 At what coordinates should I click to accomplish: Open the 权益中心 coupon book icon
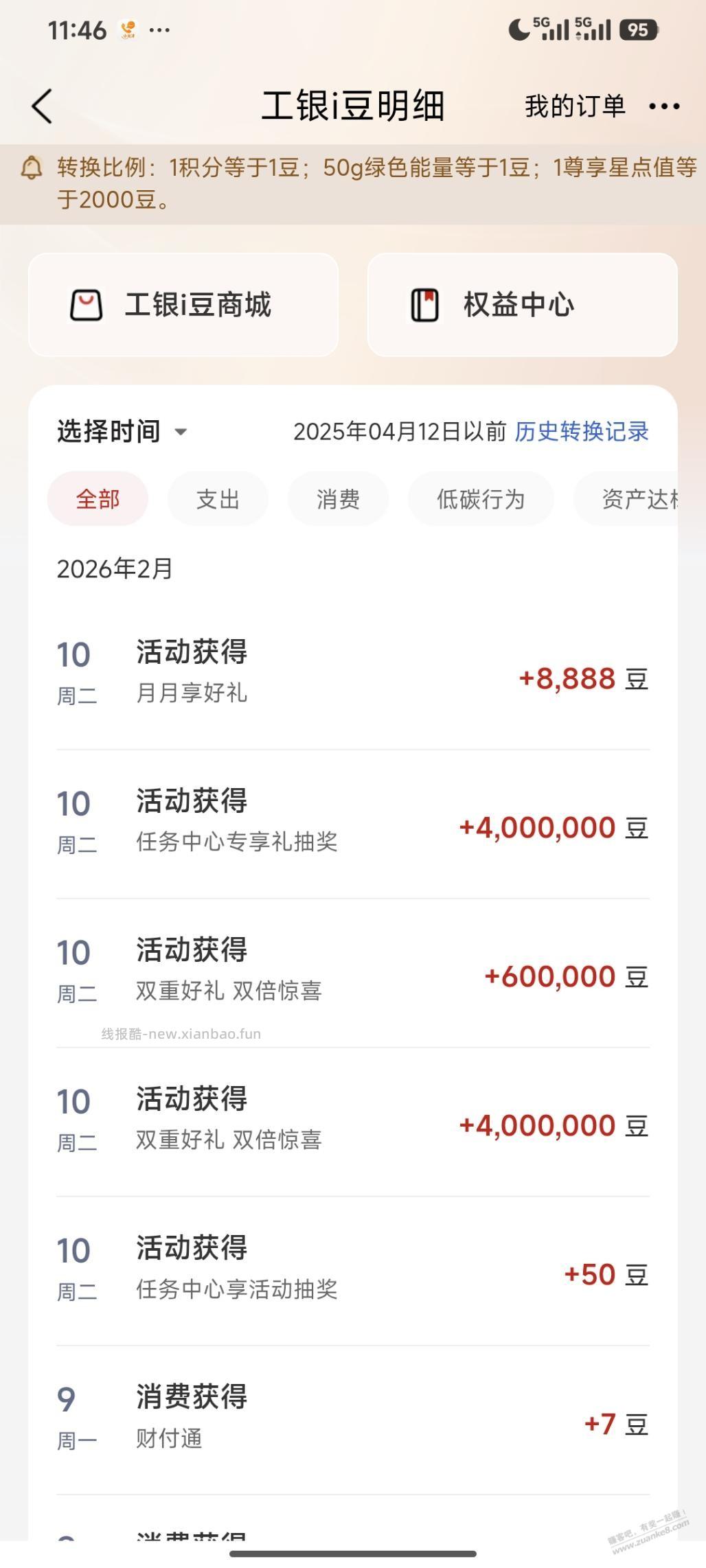[423, 303]
